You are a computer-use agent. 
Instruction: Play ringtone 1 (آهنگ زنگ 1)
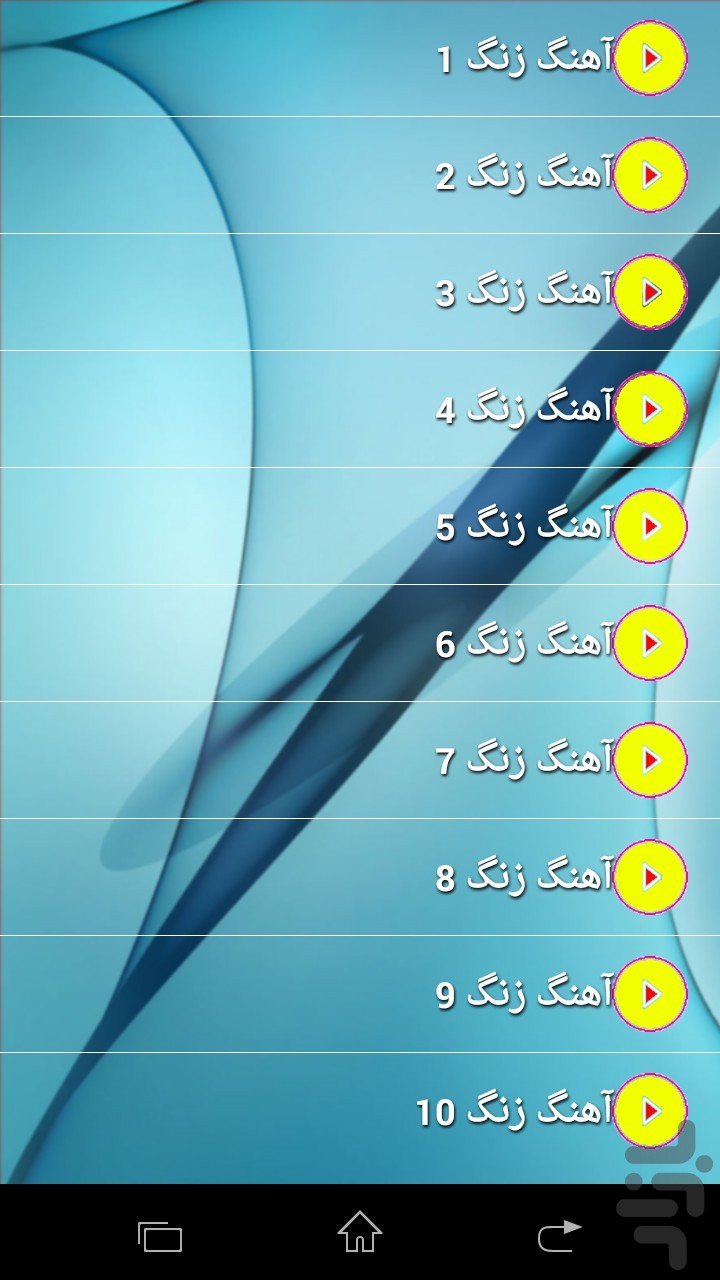click(x=650, y=59)
